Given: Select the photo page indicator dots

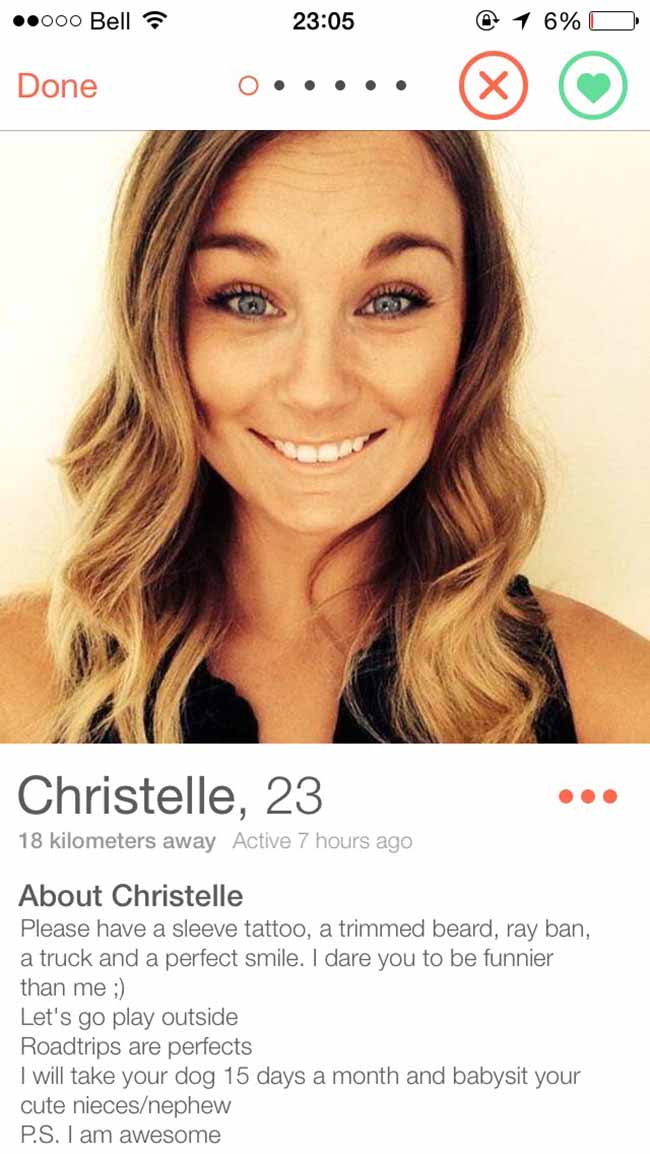Looking at the screenshot, I should [323, 86].
